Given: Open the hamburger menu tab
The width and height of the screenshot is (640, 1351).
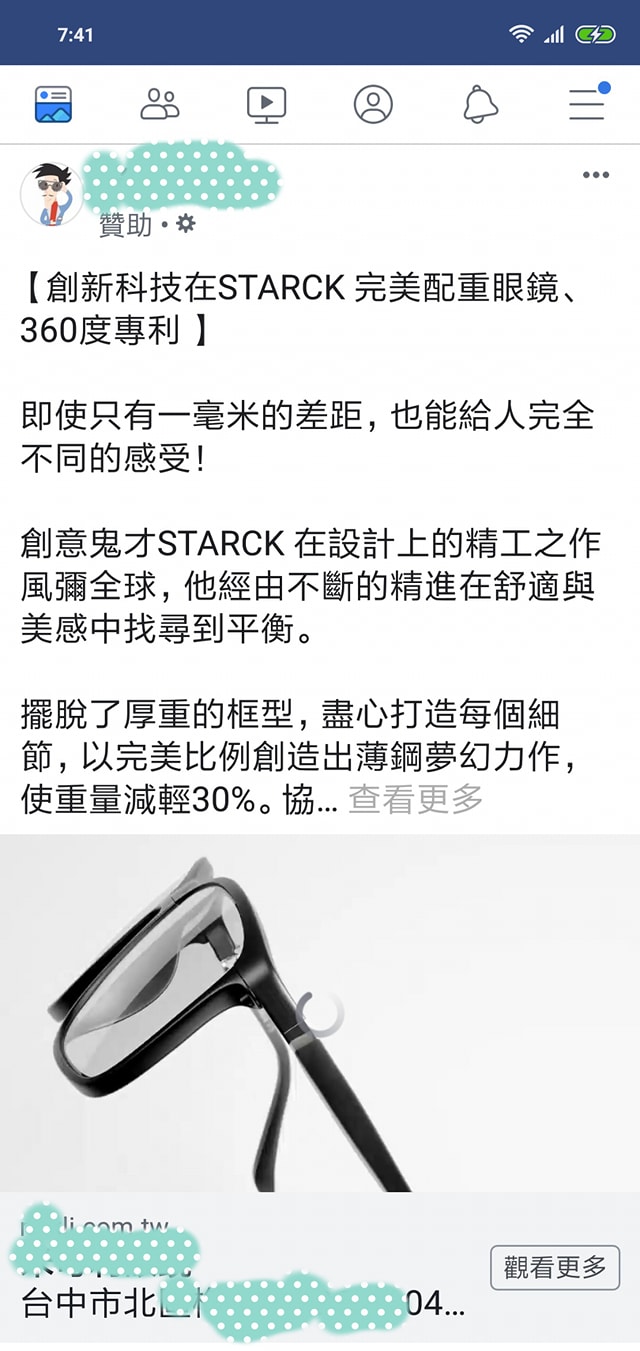Looking at the screenshot, I should click(x=587, y=104).
